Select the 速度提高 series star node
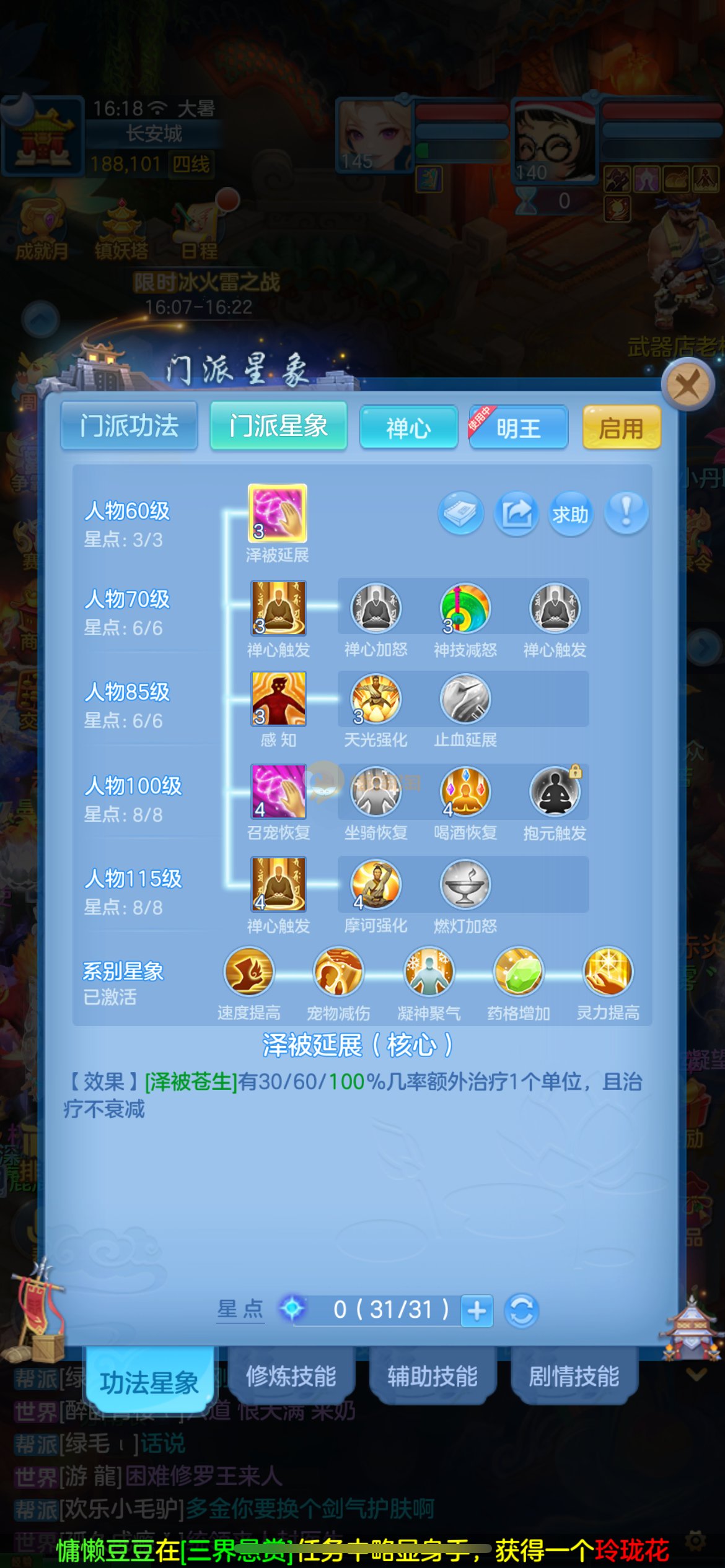 pyautogui.click(x=248, y=972)
